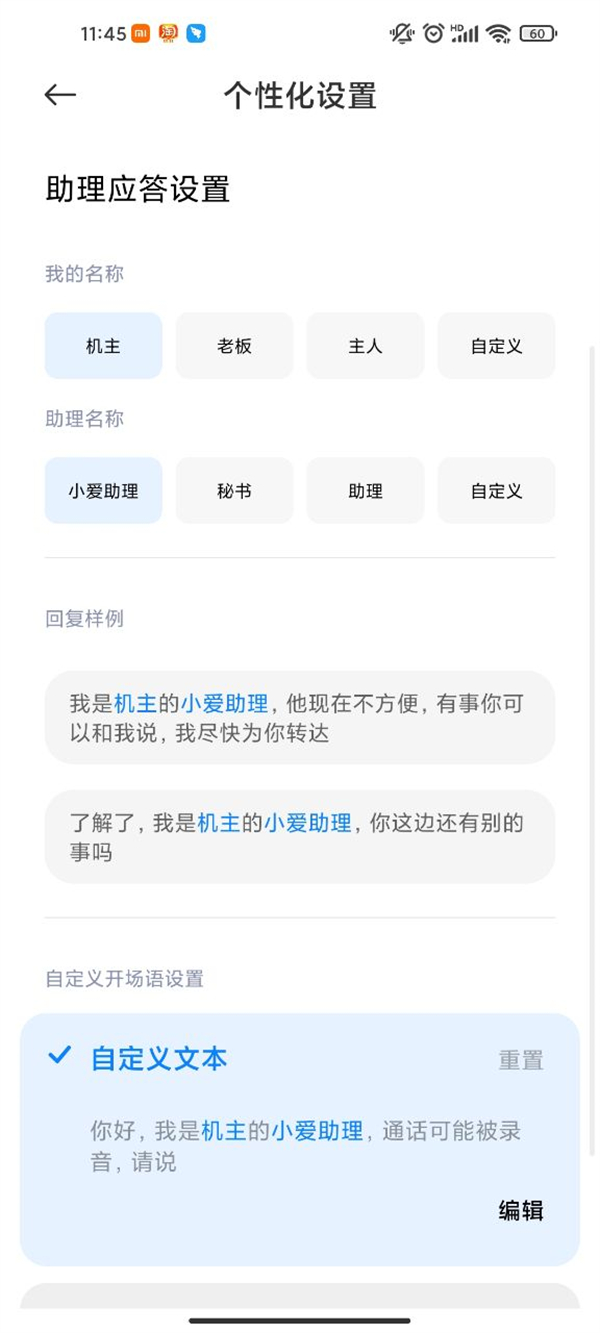Tap 编辑 to edit the opening text

pyautogui.click(x=520, y=1211)
